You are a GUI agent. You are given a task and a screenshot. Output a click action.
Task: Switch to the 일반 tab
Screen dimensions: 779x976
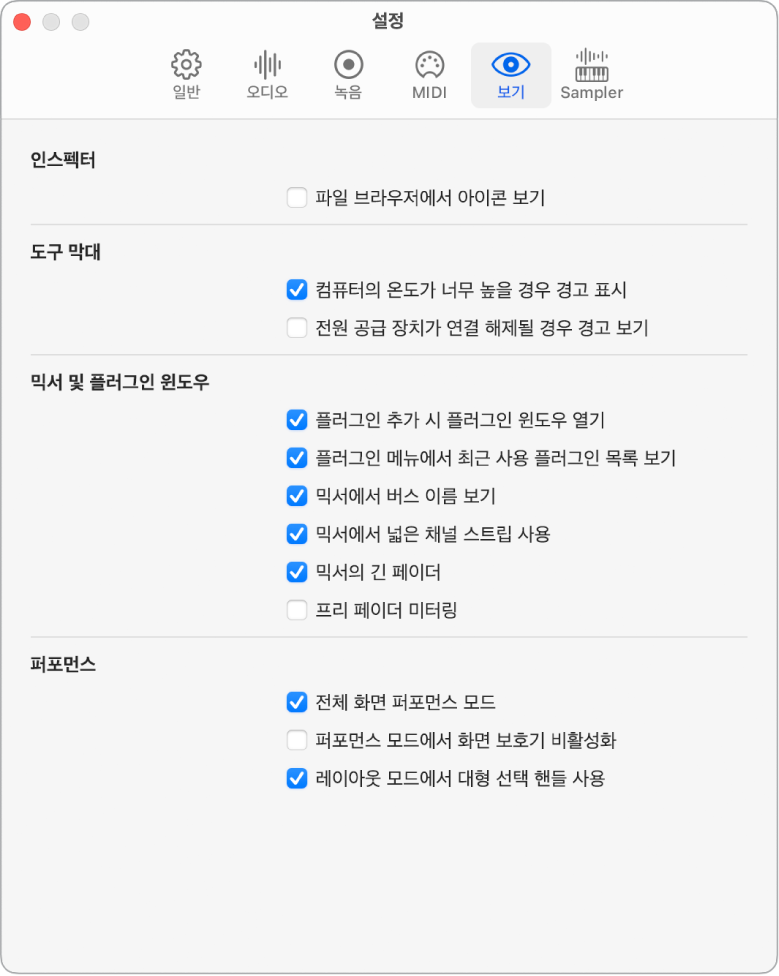pos(186,76)
